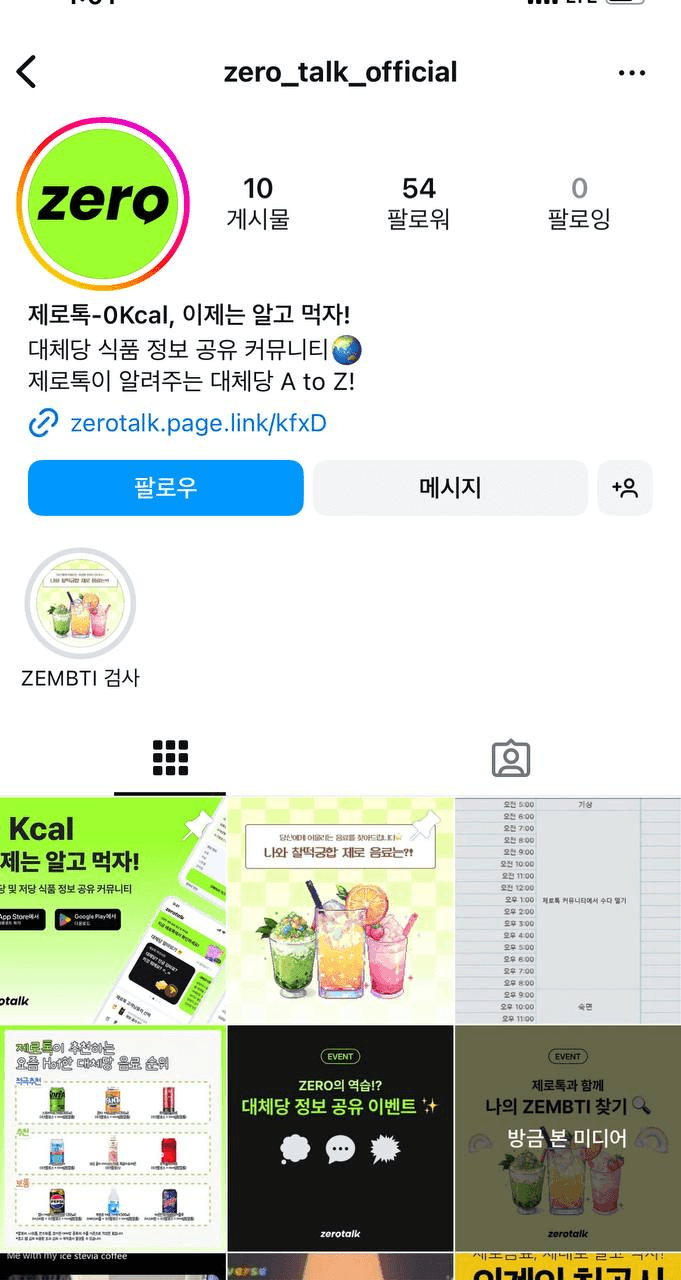Viewport: 681px width, 1280px height.
Task: Open the 0 팔로잉 following list
Action: [579, 203]
